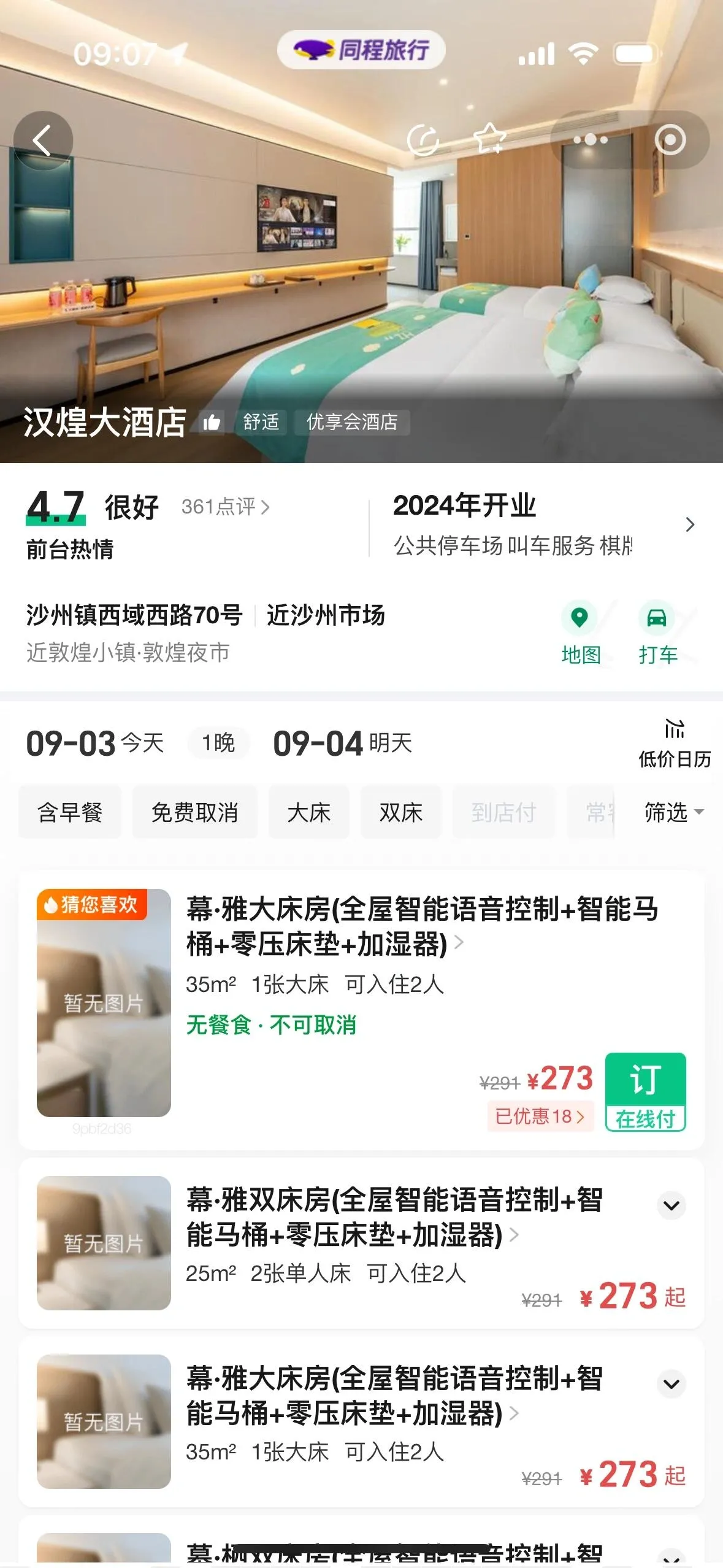
Task: Go back using the arrow icon
Action: click(42, 140)
